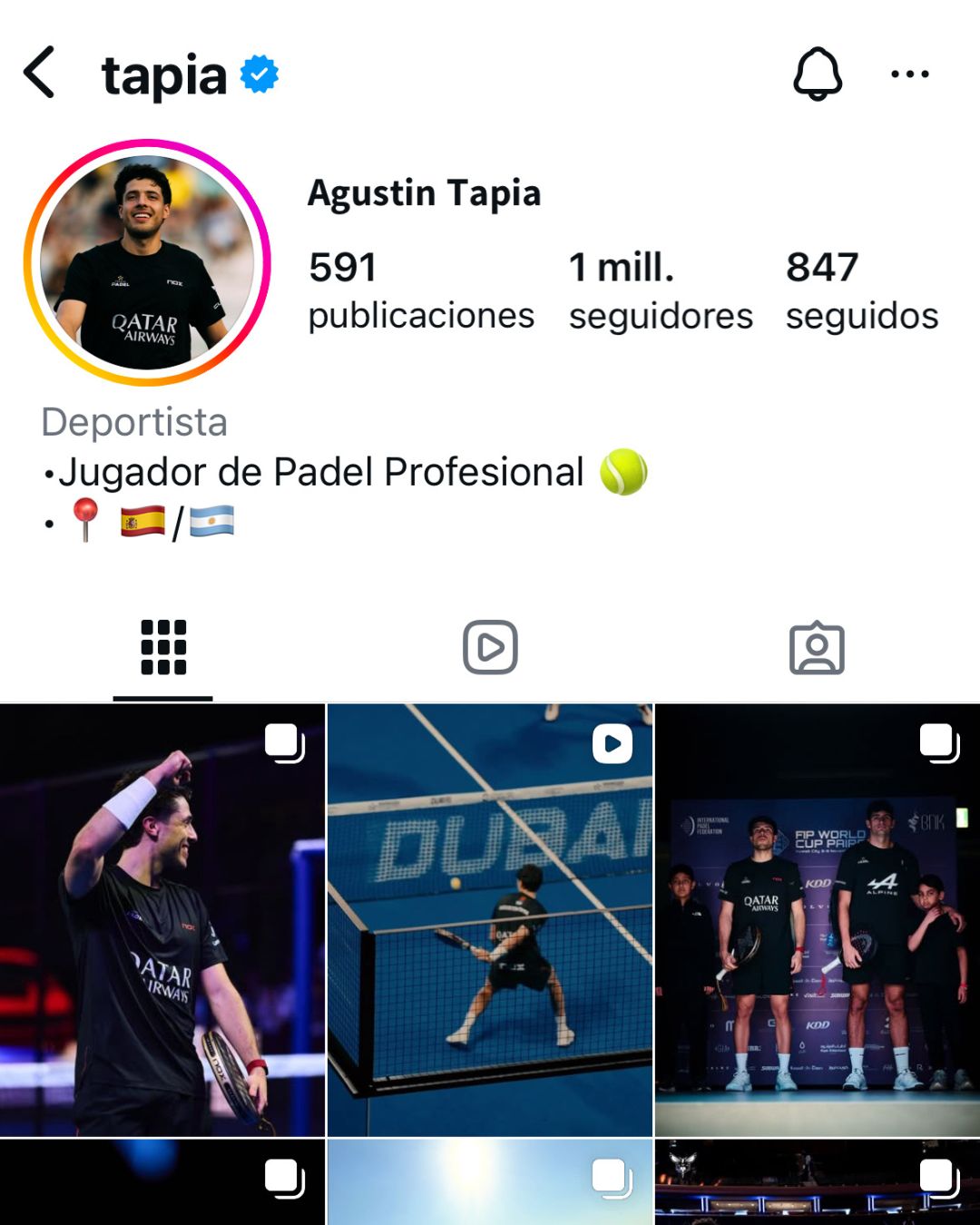The width and height of the screenshot is (980, 1225).
Task: Open the post of player flexing arm
Action: (x=162, y=920)
